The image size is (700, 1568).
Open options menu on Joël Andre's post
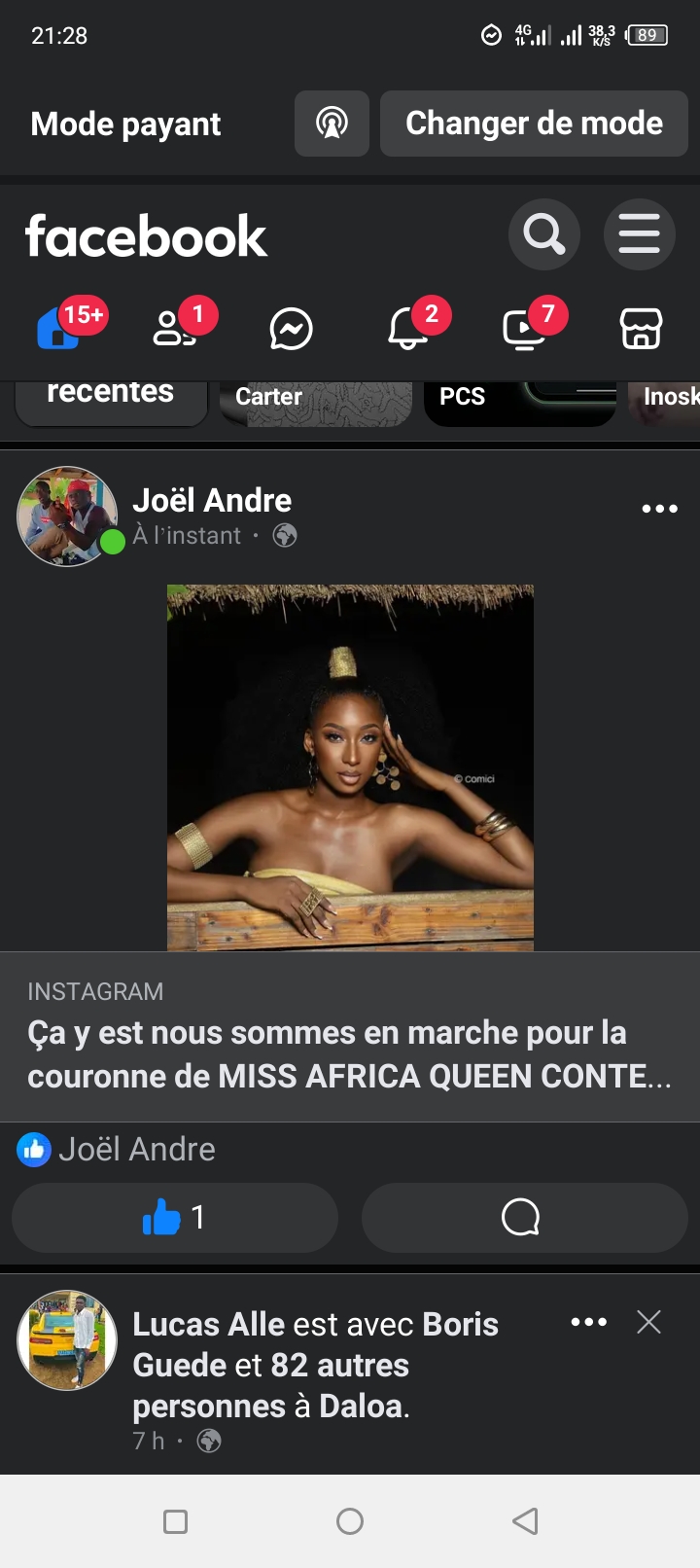(659, 509)
